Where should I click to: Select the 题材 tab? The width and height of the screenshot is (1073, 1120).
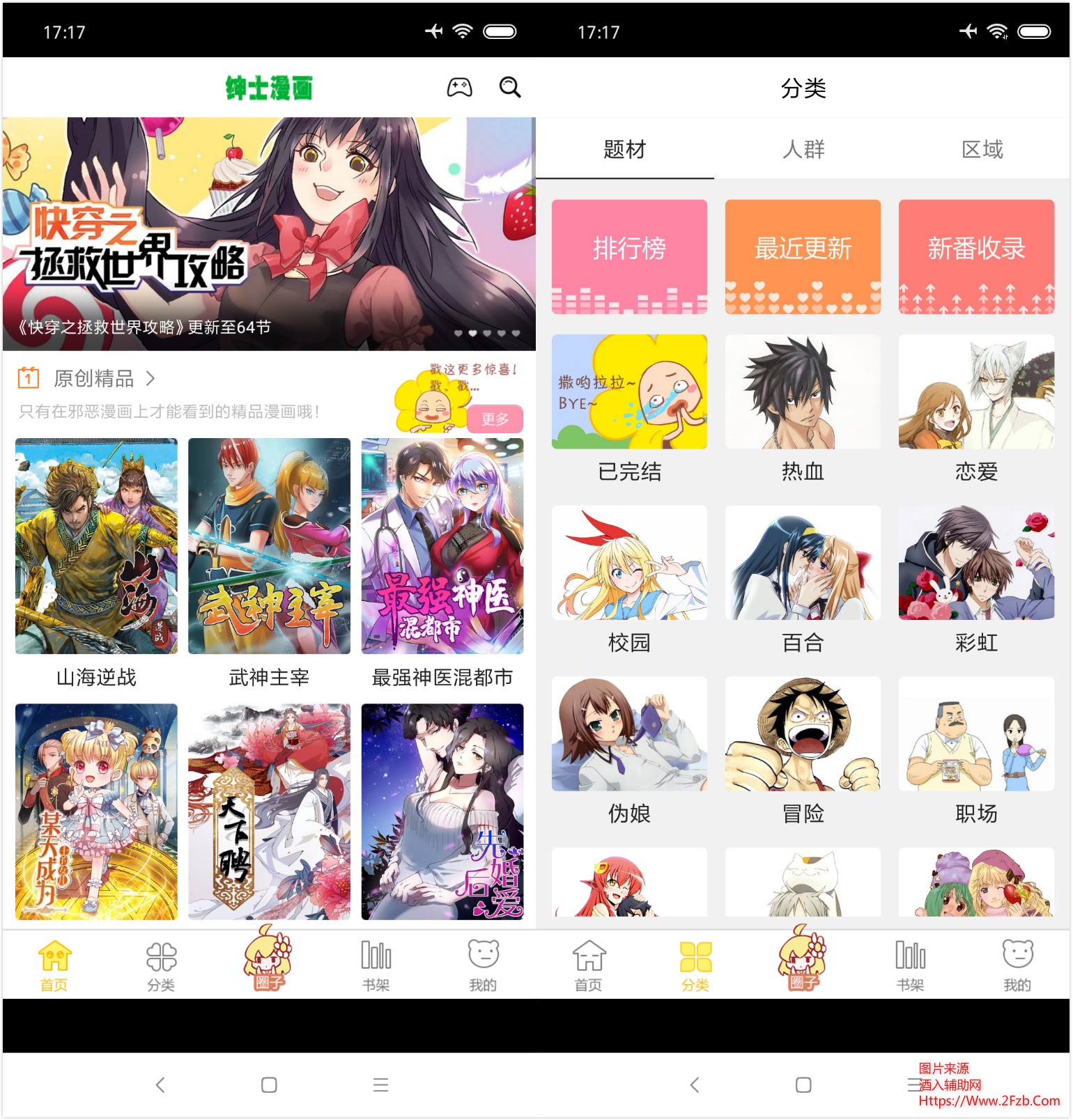[625, 149]
